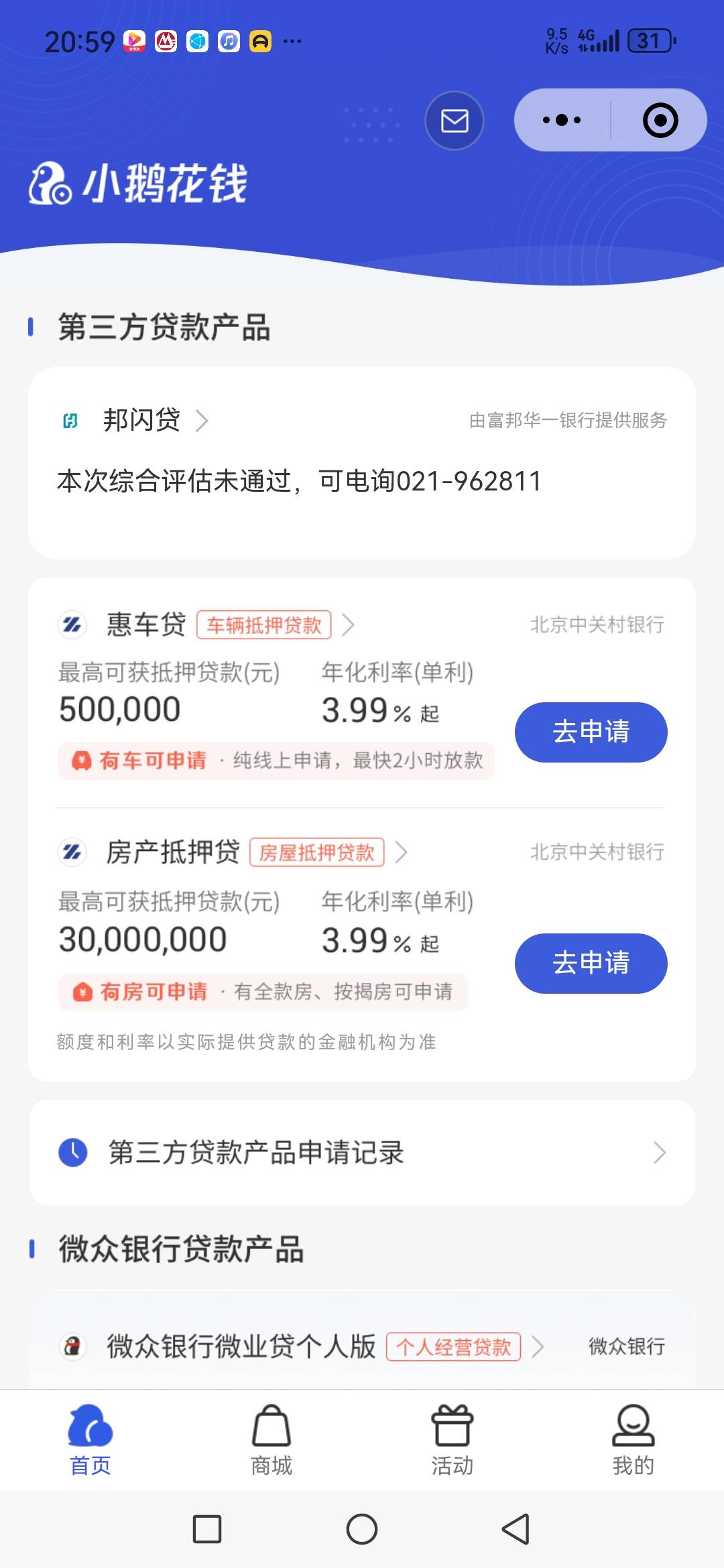Viewport: 724px width, 1568px height.
Task: Open the mini program three-dot menu
Action: pyautogui.click(x=562, y=121)
